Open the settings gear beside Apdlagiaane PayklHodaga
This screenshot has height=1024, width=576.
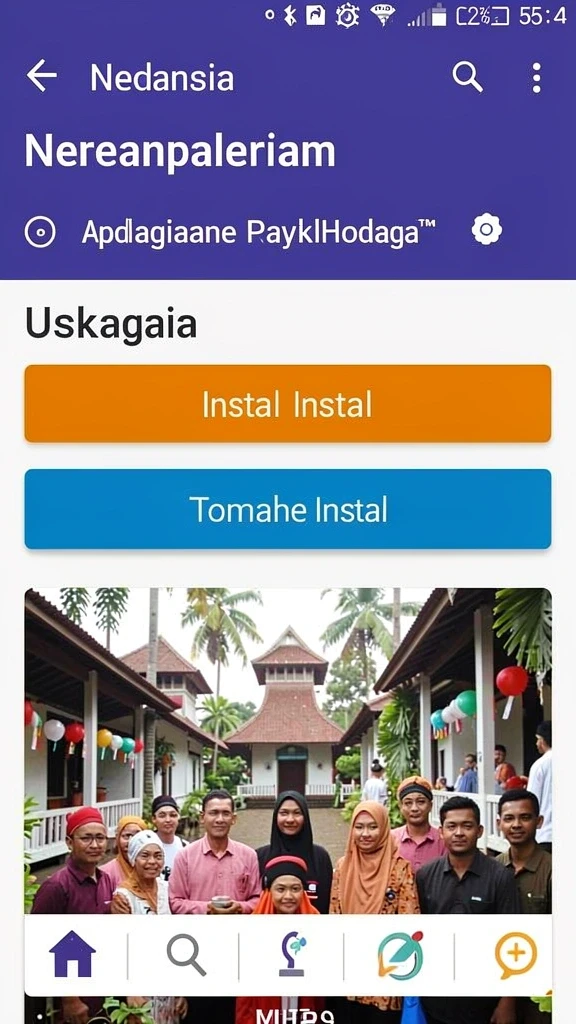487,230
